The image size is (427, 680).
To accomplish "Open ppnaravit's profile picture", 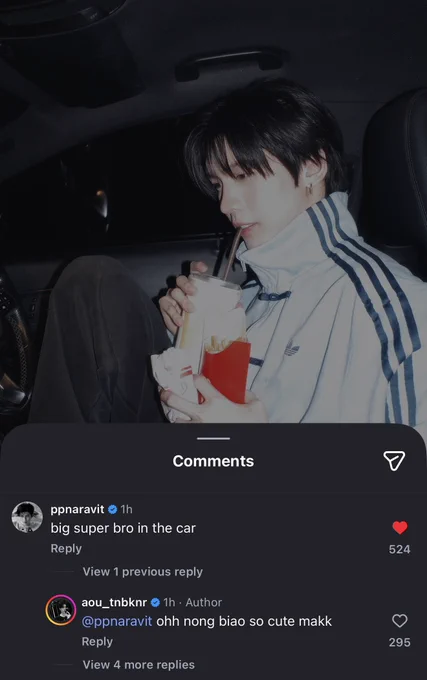I will tap(27, 517).
